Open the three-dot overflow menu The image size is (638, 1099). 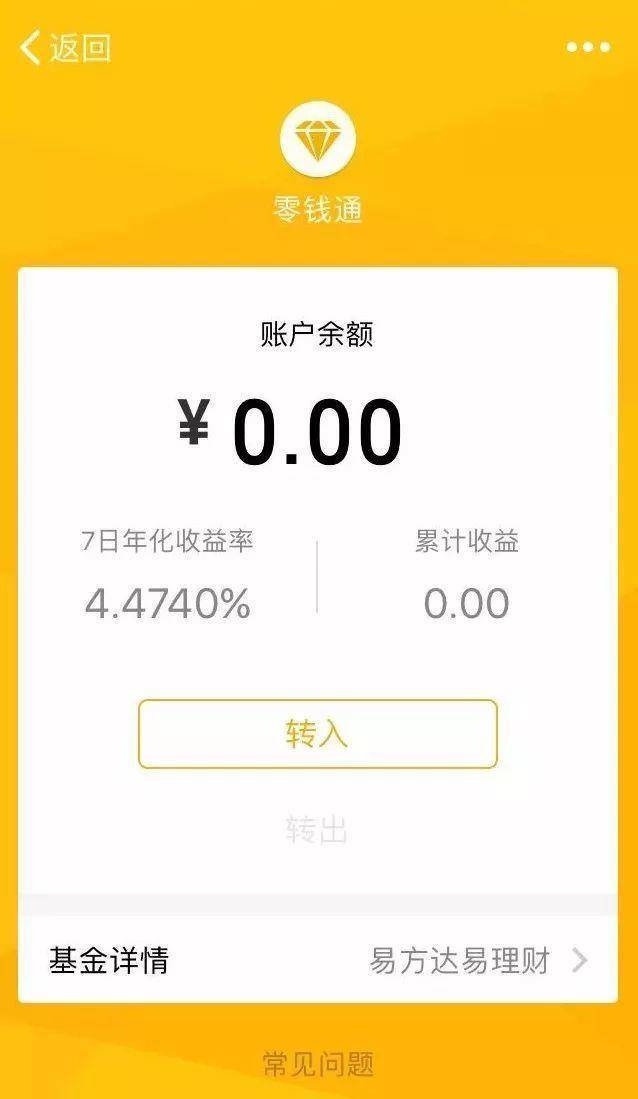coord(588,47)
